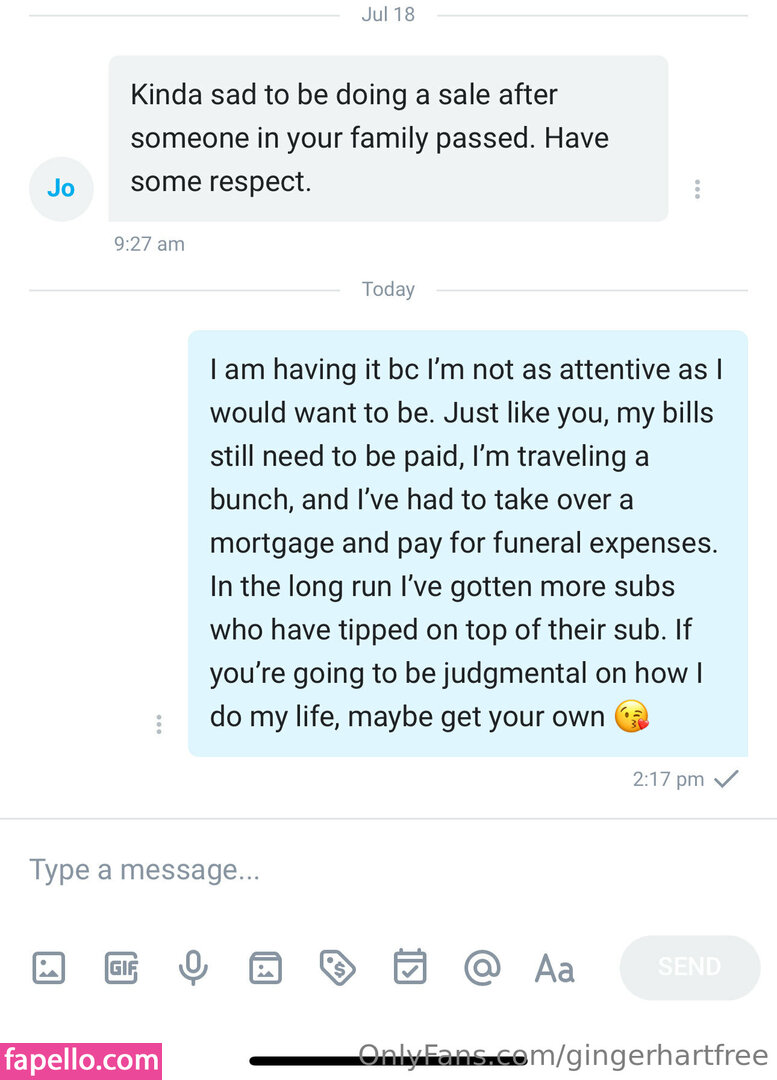The image size is (777, 1080).
Task: Open the vault media icon
Action: click(265, 968)
